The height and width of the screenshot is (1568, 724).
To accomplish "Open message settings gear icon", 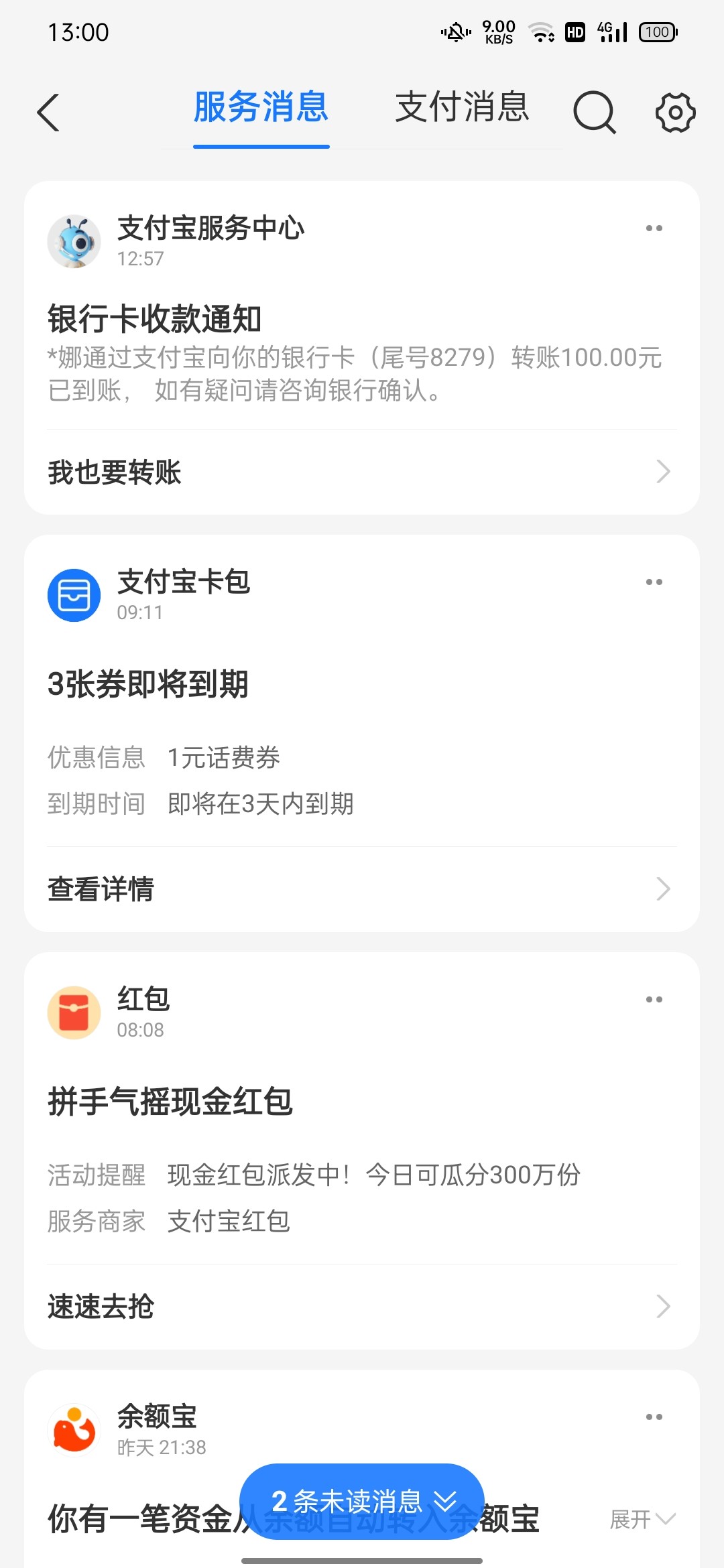I will (x=675, y=113).
